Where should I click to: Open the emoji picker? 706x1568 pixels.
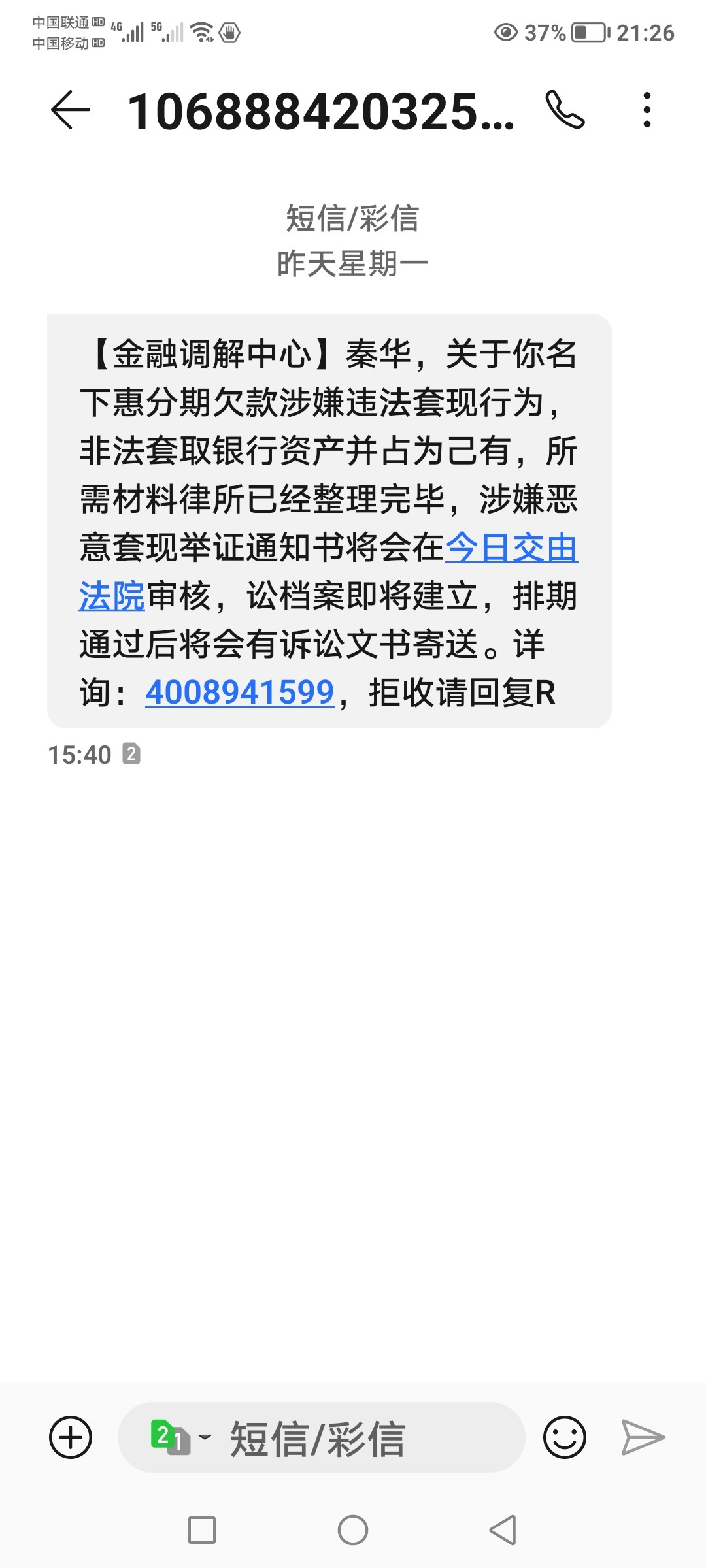[565, 1437]
